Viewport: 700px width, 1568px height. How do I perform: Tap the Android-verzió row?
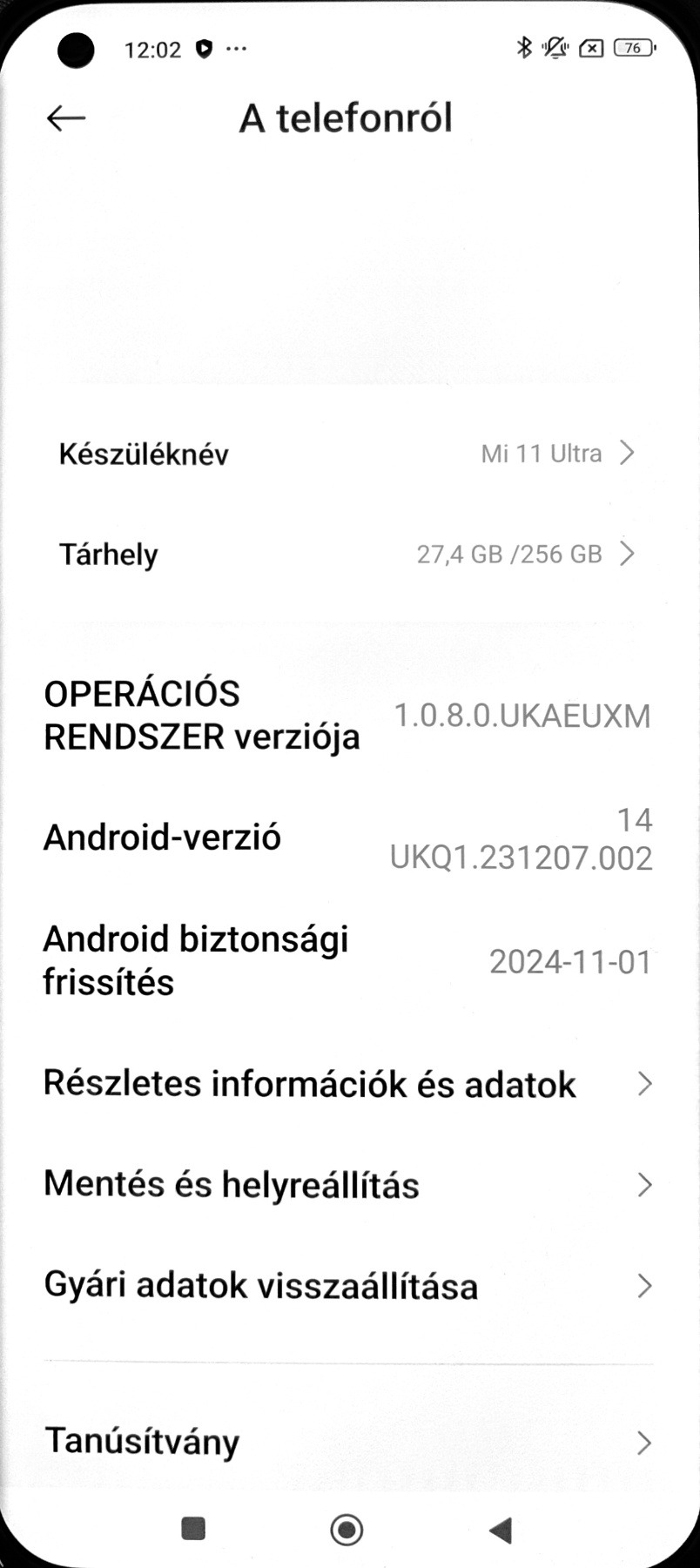(x=348, y=838)
